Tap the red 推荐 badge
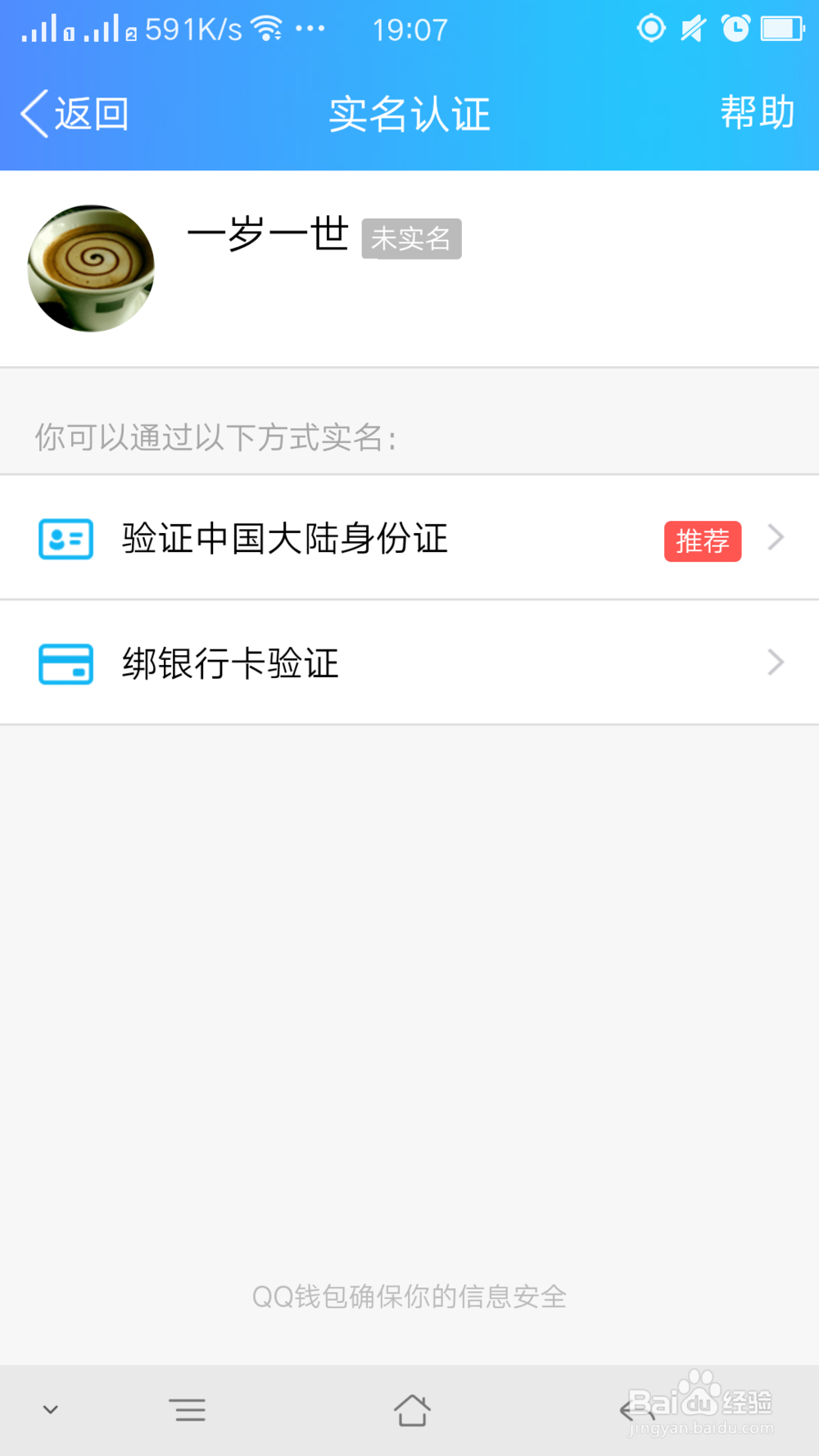Screen dimensions: 819x1456 (x=703, y=540)
